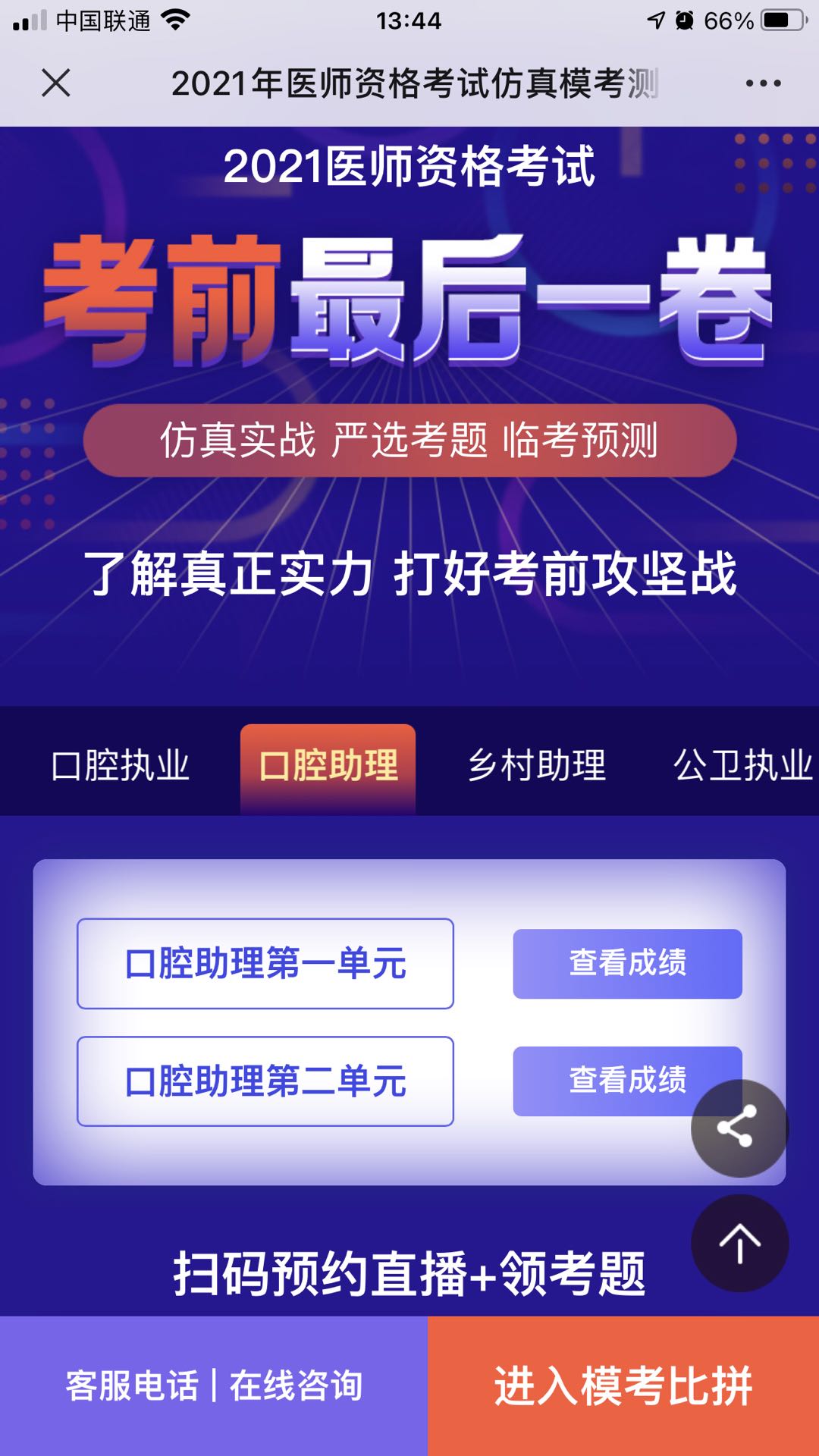Tap 进入模考比拼 to enter mock exam
The width and height of the screenshot is (819, 1456).
click(x=623, y=1386)
